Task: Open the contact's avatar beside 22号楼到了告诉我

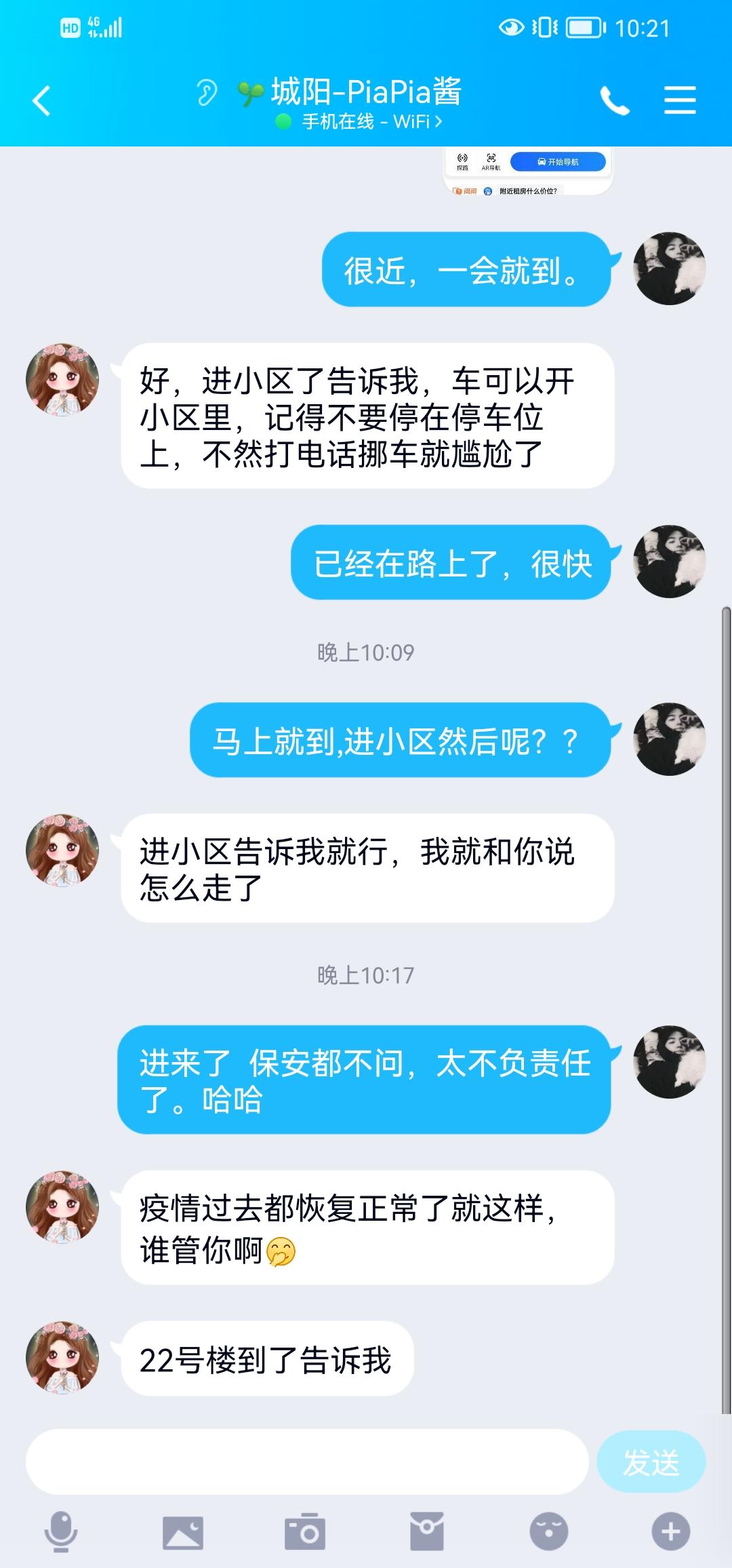Action: (62, 1357)
